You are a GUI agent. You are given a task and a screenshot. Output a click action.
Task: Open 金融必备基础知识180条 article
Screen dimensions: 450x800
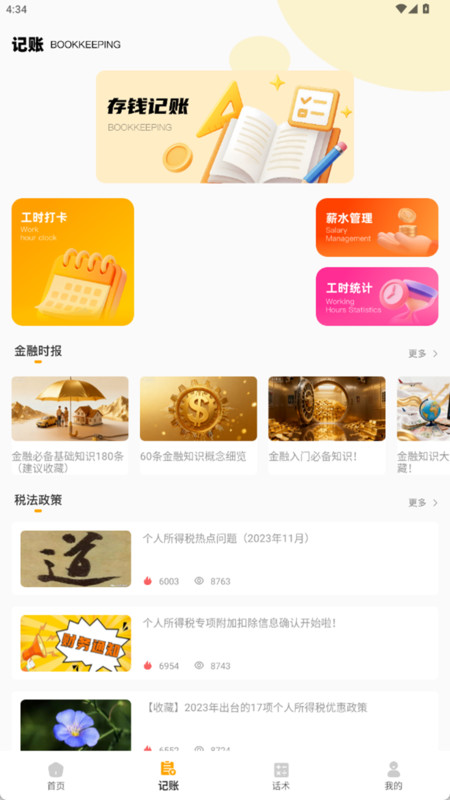(x=70, y=426)
